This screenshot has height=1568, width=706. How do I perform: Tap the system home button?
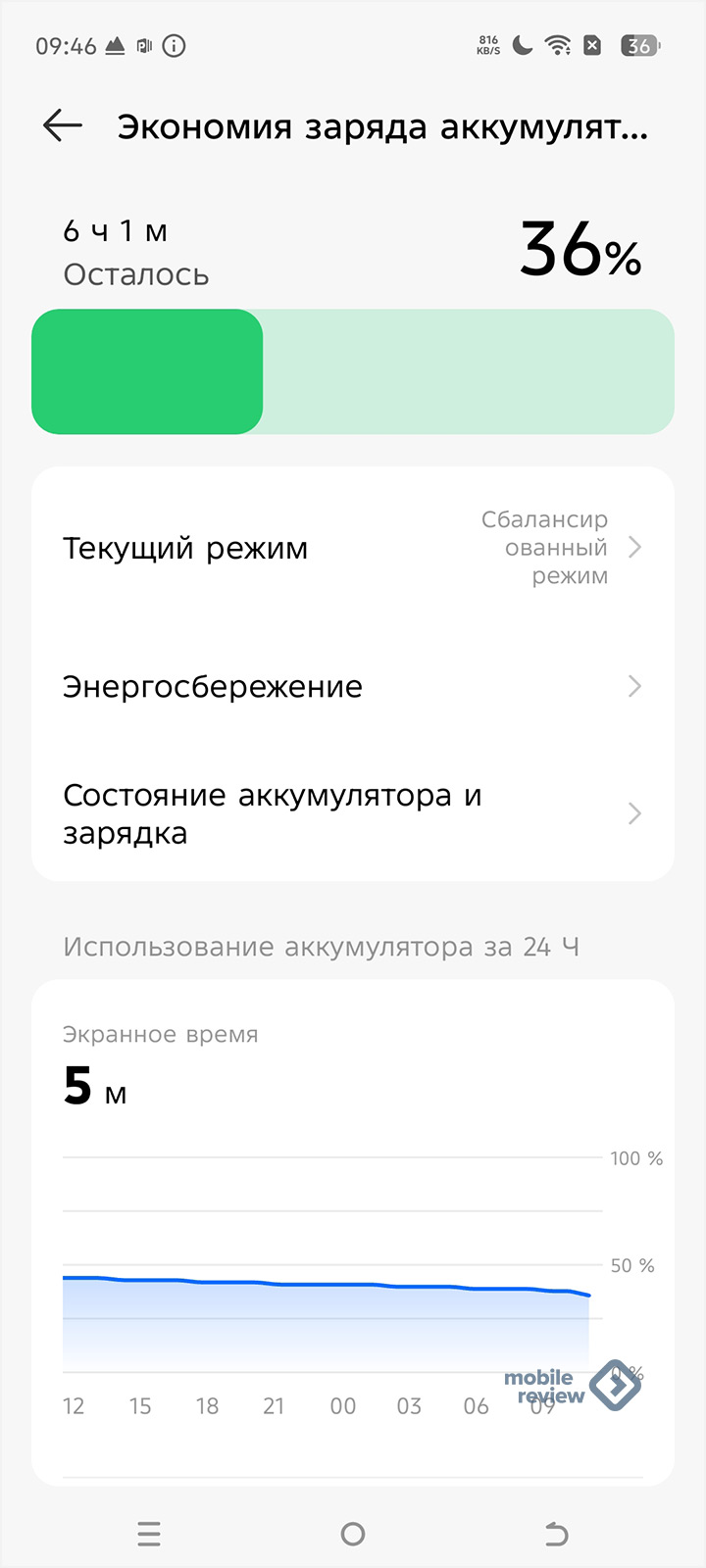[353, 1534]
